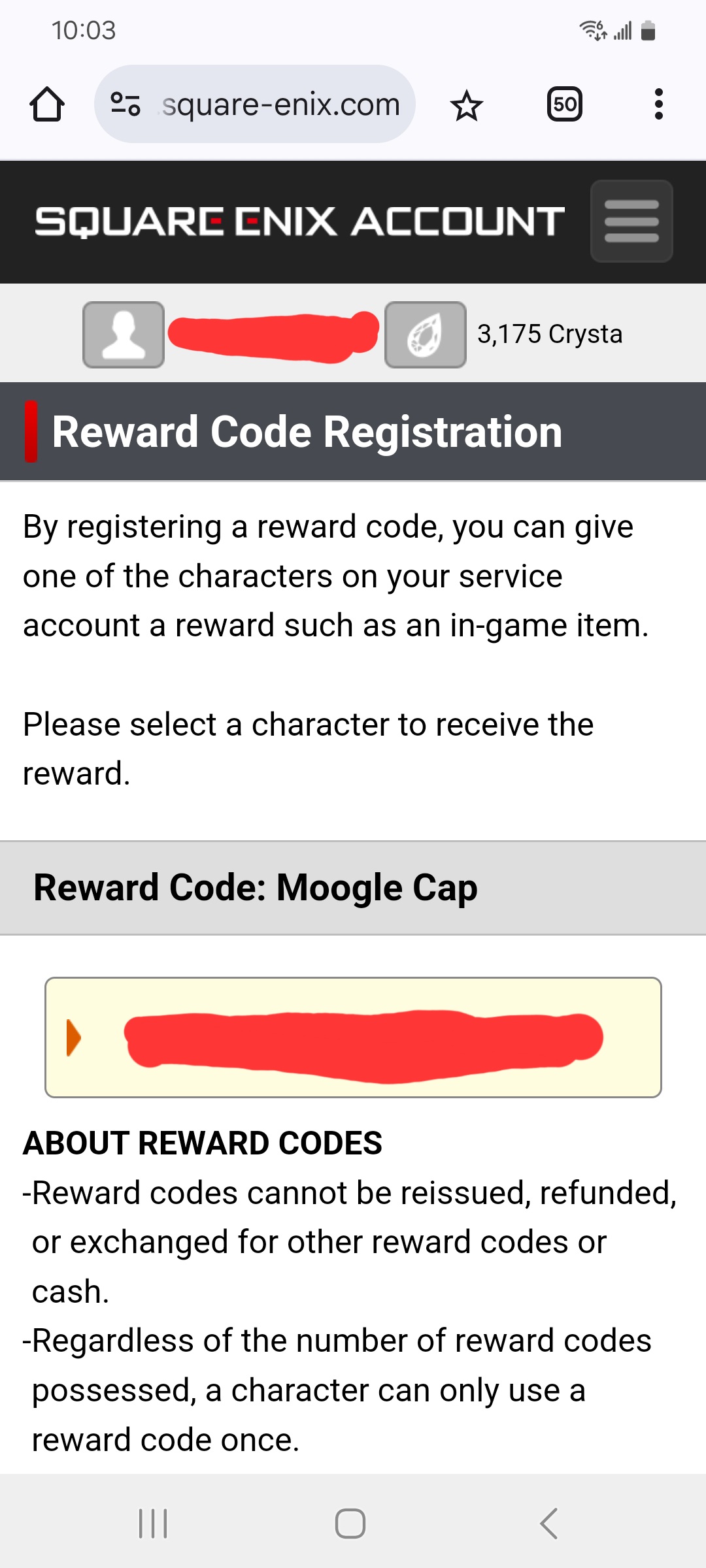706x1568 pixels.
Task: Tap the square-enix.com address bar
Action: [255, 104]
